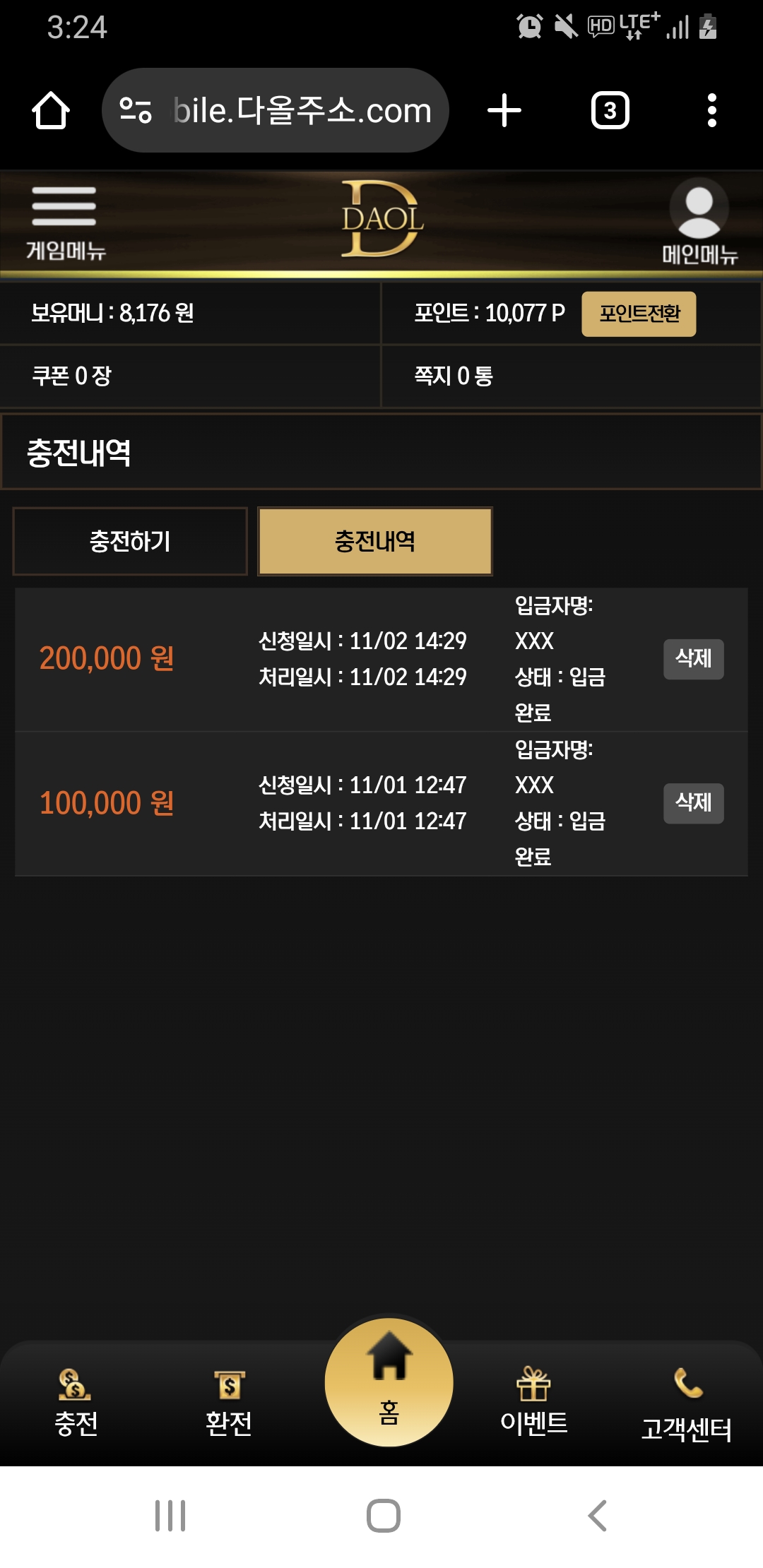Open the 게임메뉴 hamburger menu
Screen dimensions: 763x1568
pyautogui.click(x=64, y=220)
